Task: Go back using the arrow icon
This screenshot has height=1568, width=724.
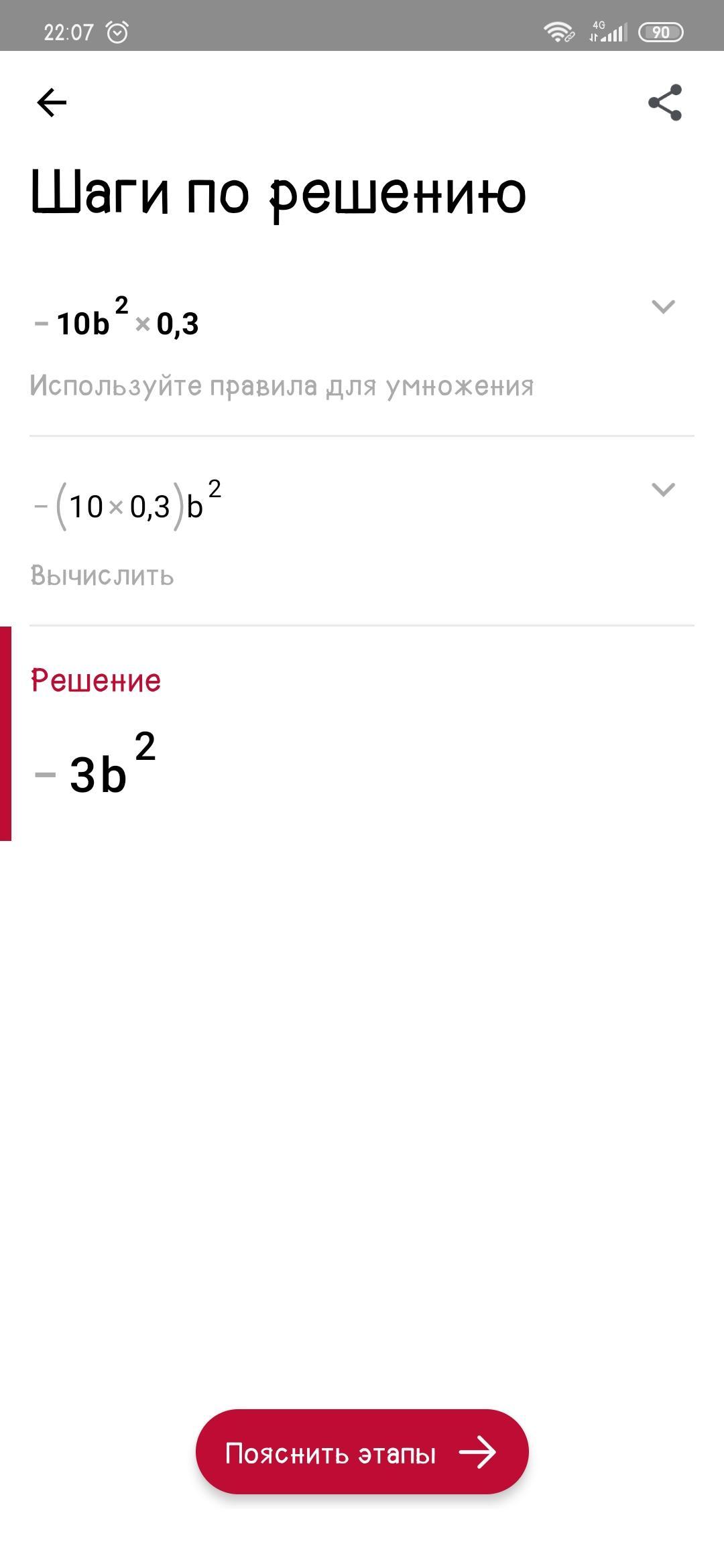Action: [x=52, y=103]
